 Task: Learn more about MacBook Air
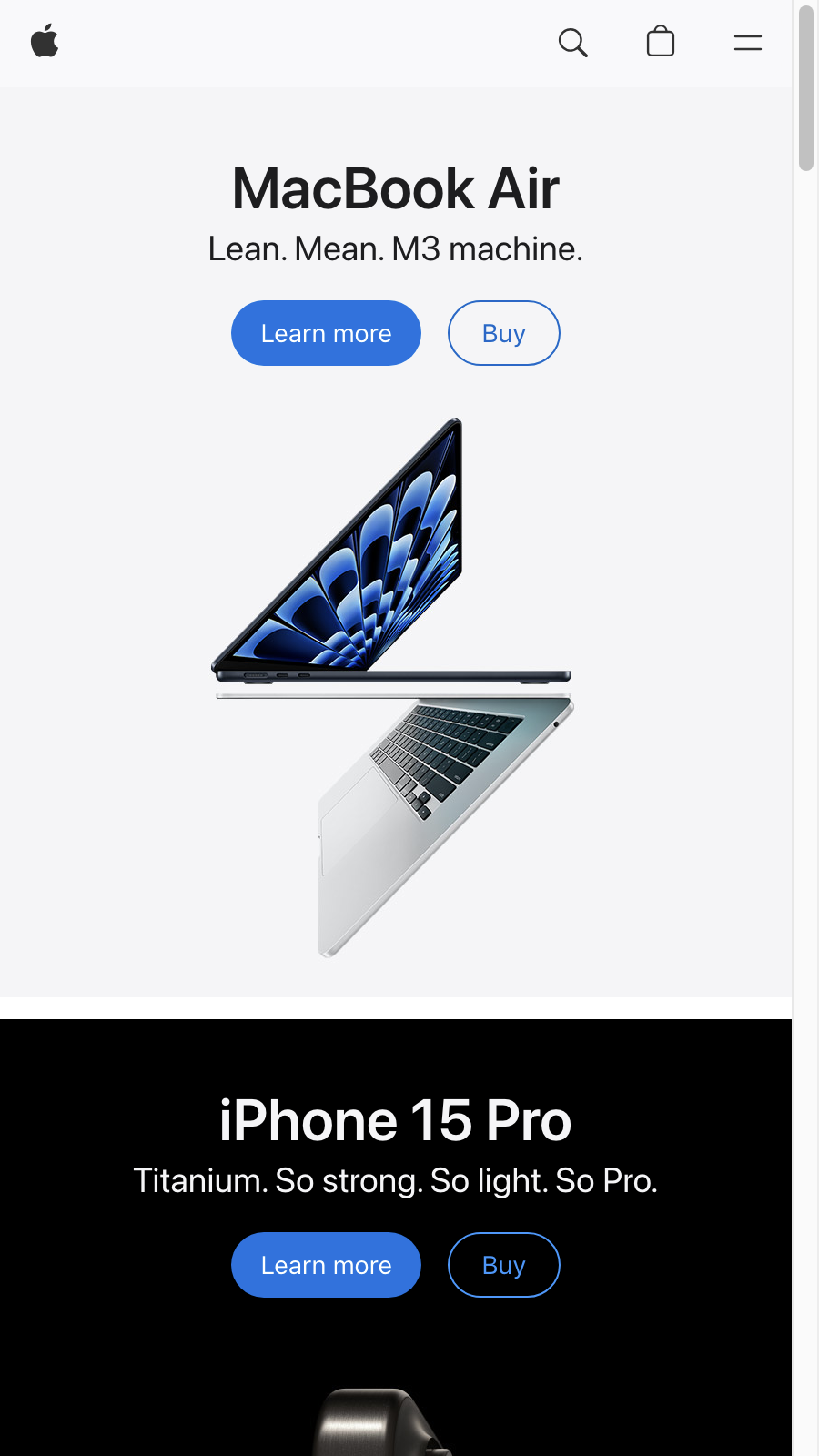(326, 333)
